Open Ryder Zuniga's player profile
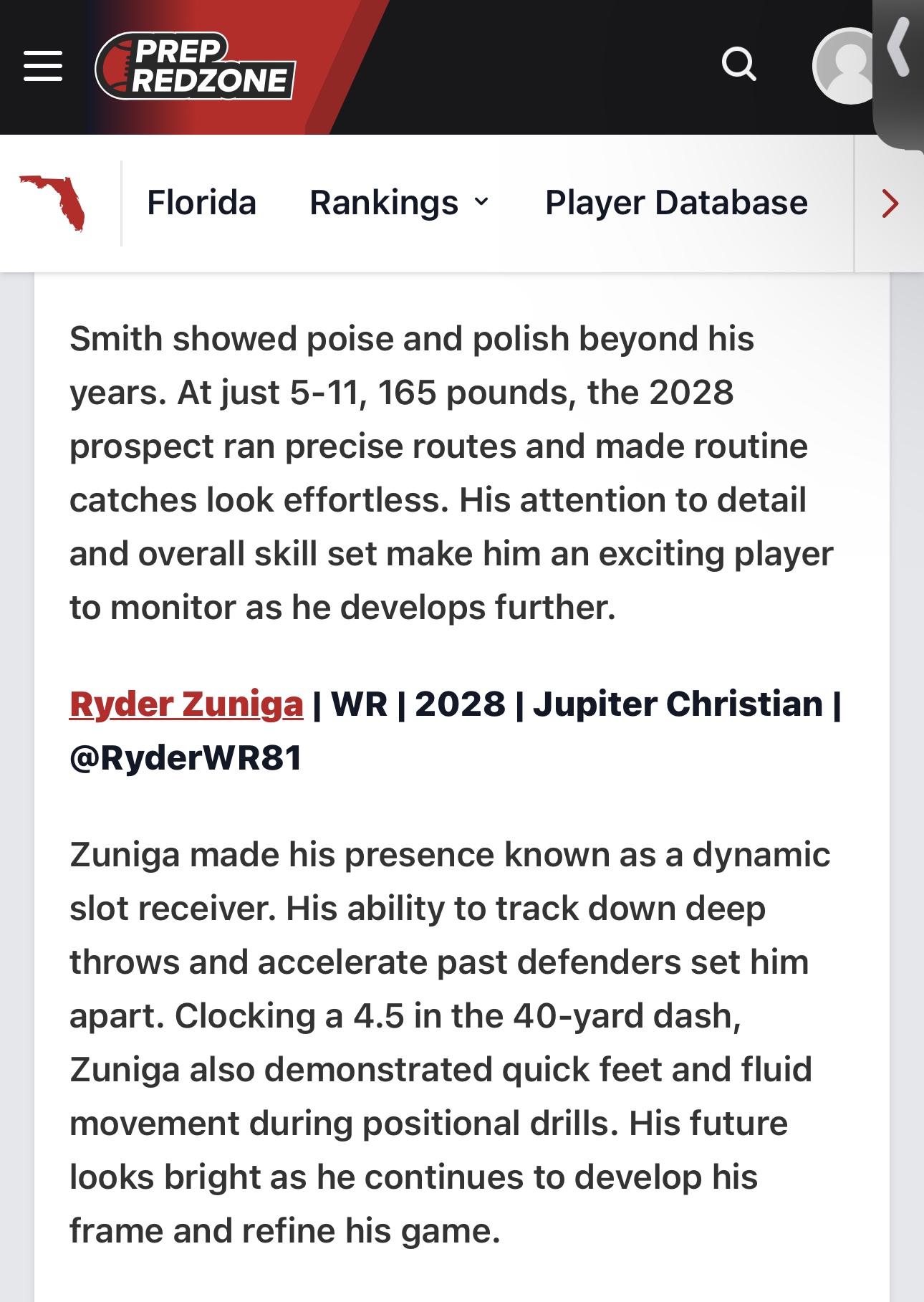The image size is (924, 1302). 186,704
